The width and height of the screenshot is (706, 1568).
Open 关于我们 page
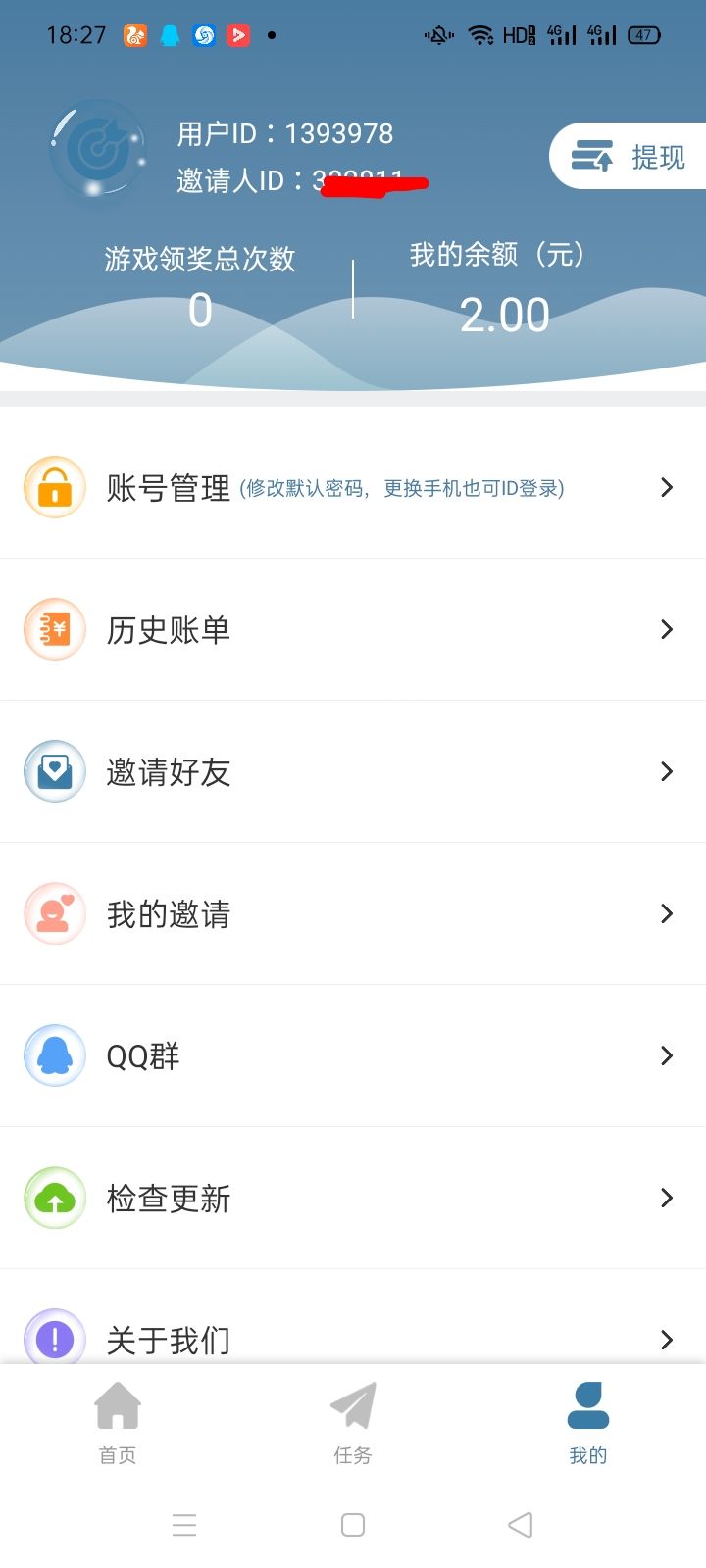tap(353, 1318)
